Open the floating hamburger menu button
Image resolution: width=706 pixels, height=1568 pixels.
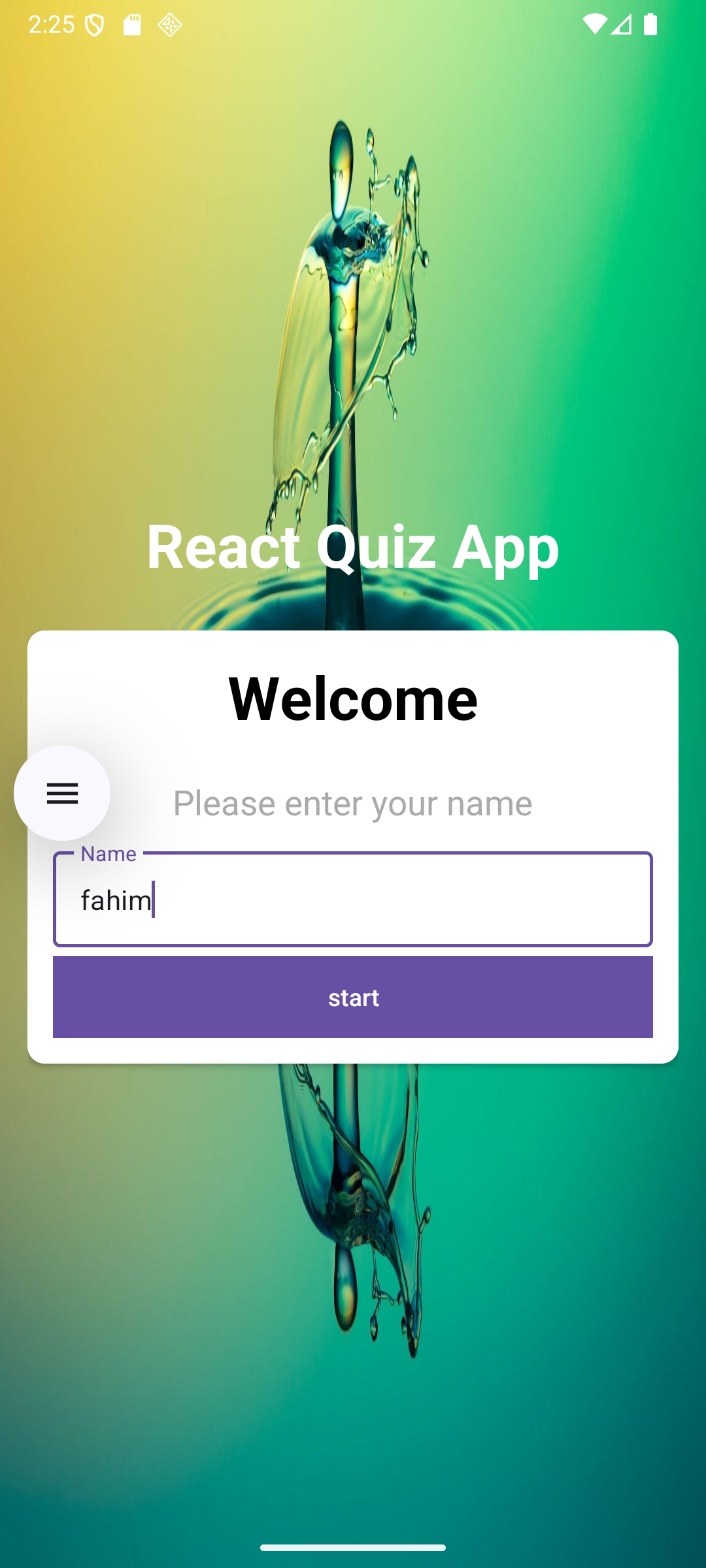coord(62,793)
